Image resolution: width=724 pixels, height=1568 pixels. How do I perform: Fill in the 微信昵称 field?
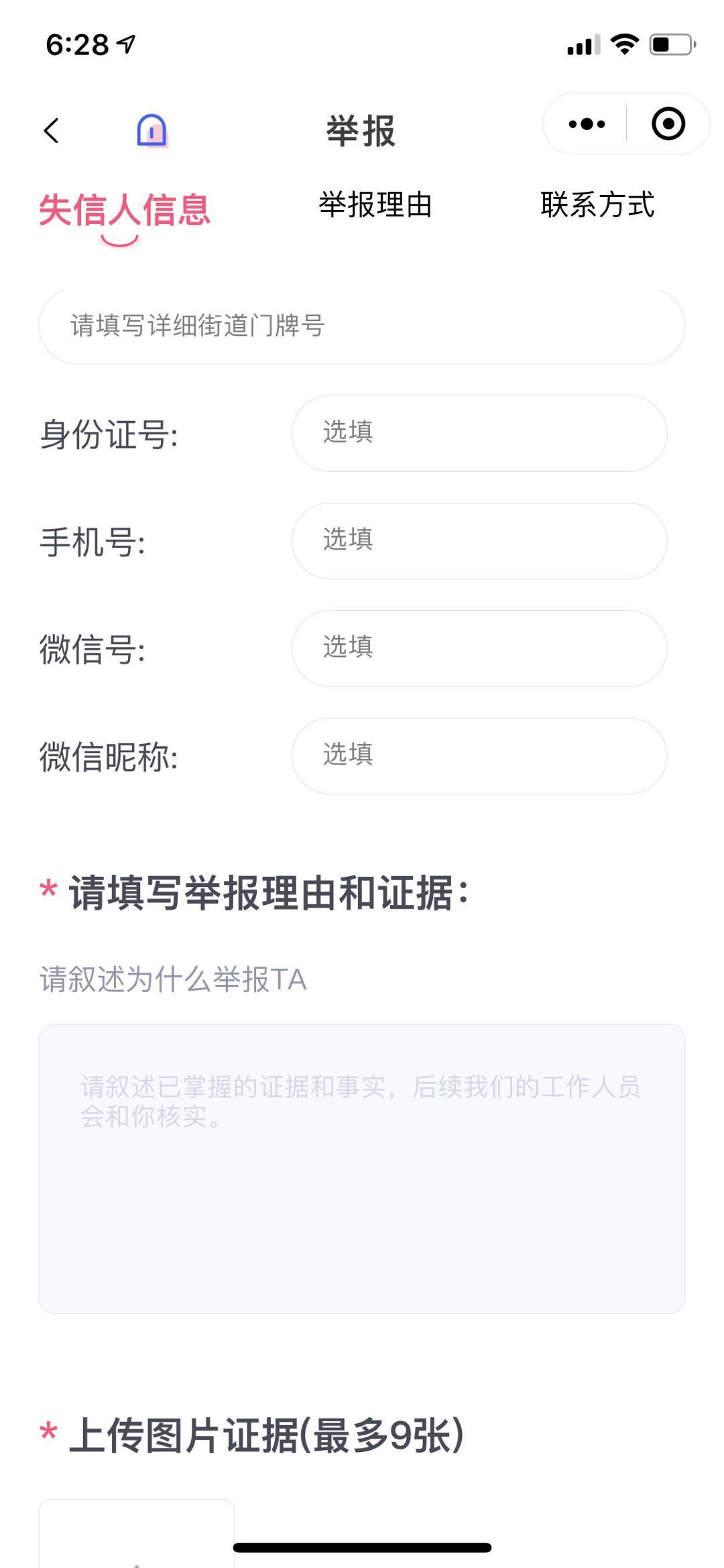tap(479, 756)
